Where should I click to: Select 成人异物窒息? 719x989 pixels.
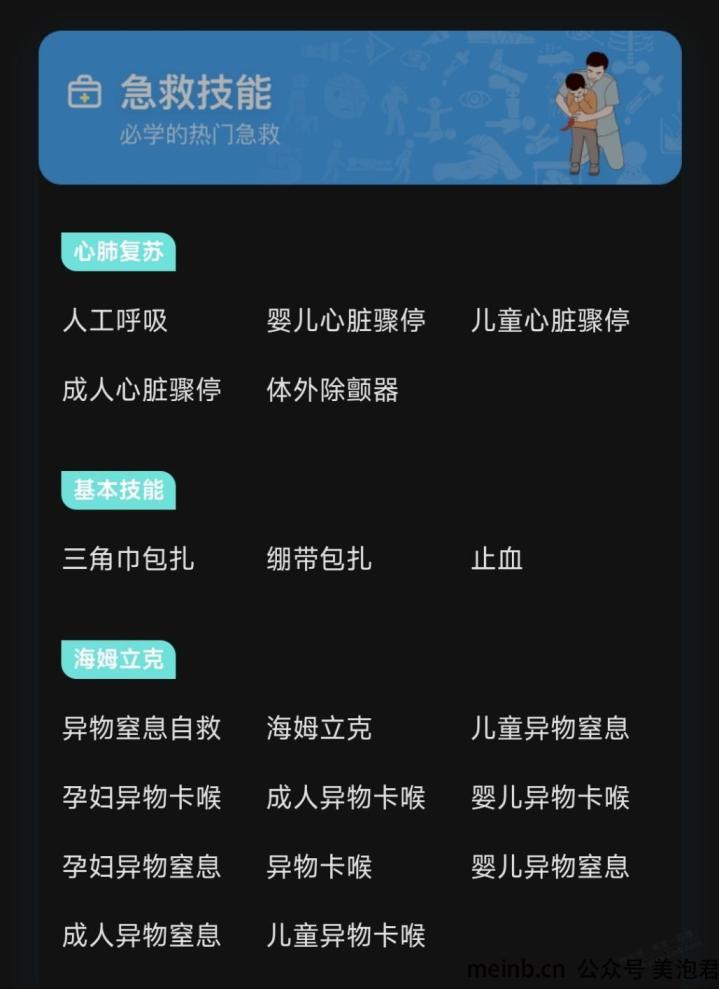pyautogui.click(x=141, y=936)
